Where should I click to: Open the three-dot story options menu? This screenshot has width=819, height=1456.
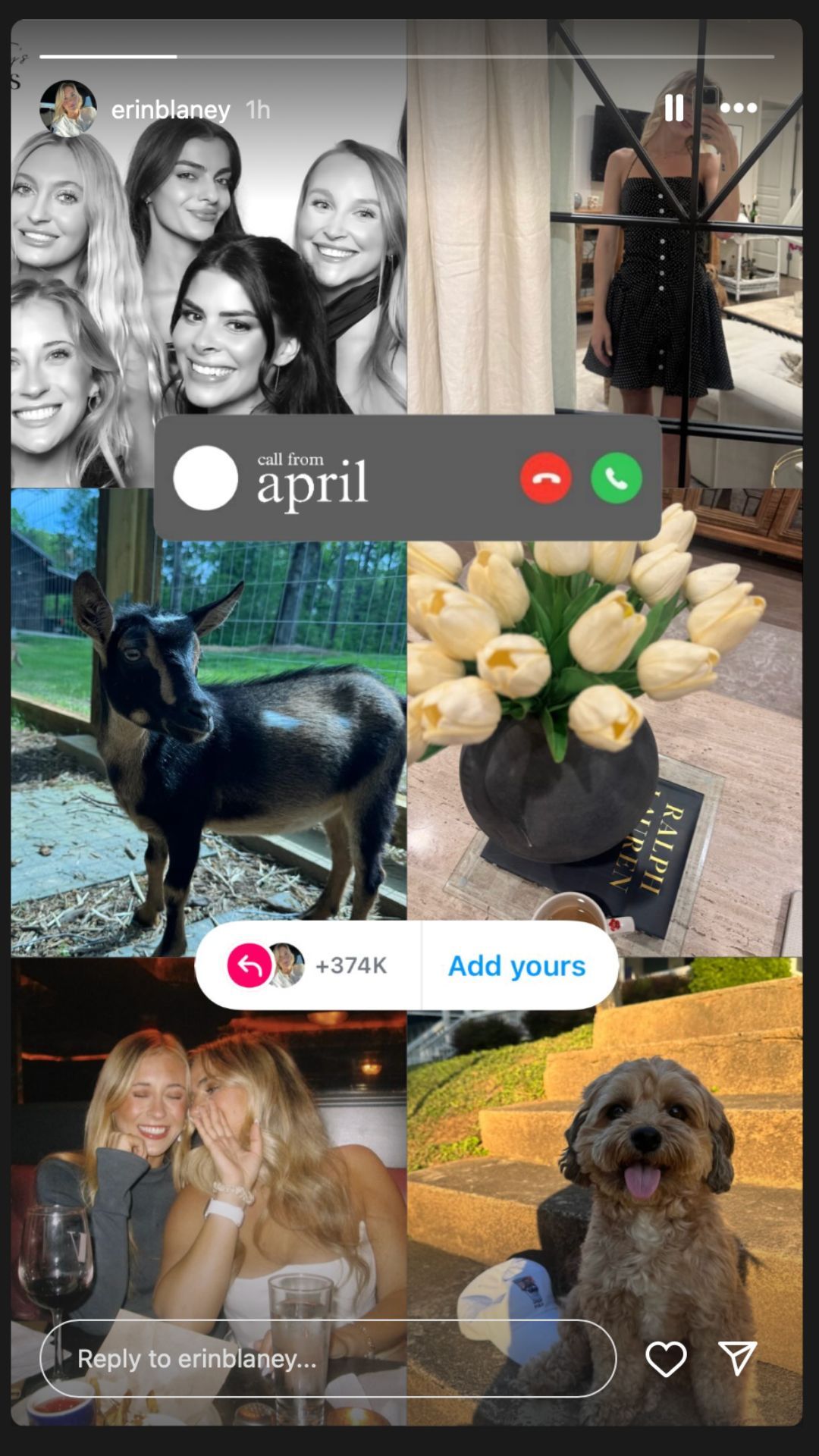coord(738,108)
